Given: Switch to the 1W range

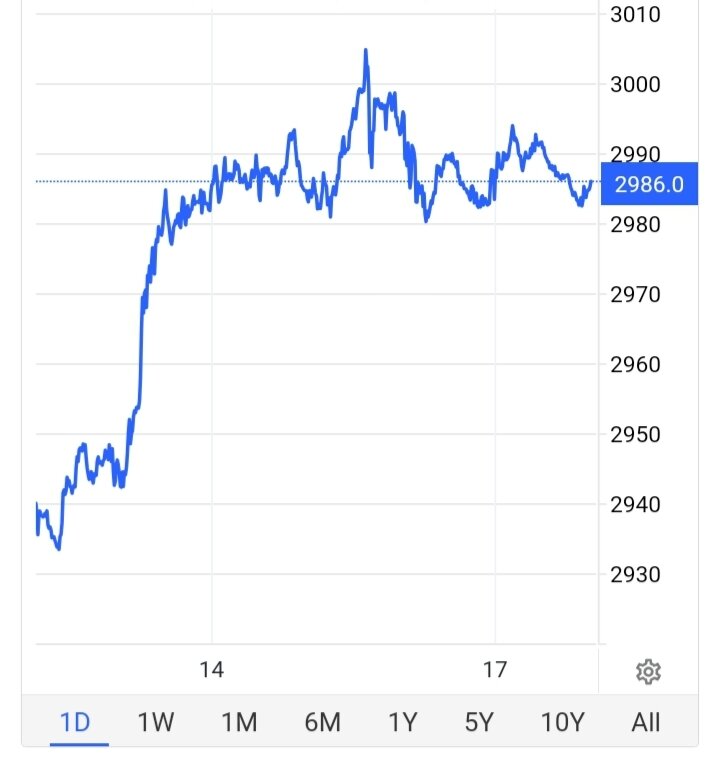Looking at the screenshot, I should (x=156, y=722).
